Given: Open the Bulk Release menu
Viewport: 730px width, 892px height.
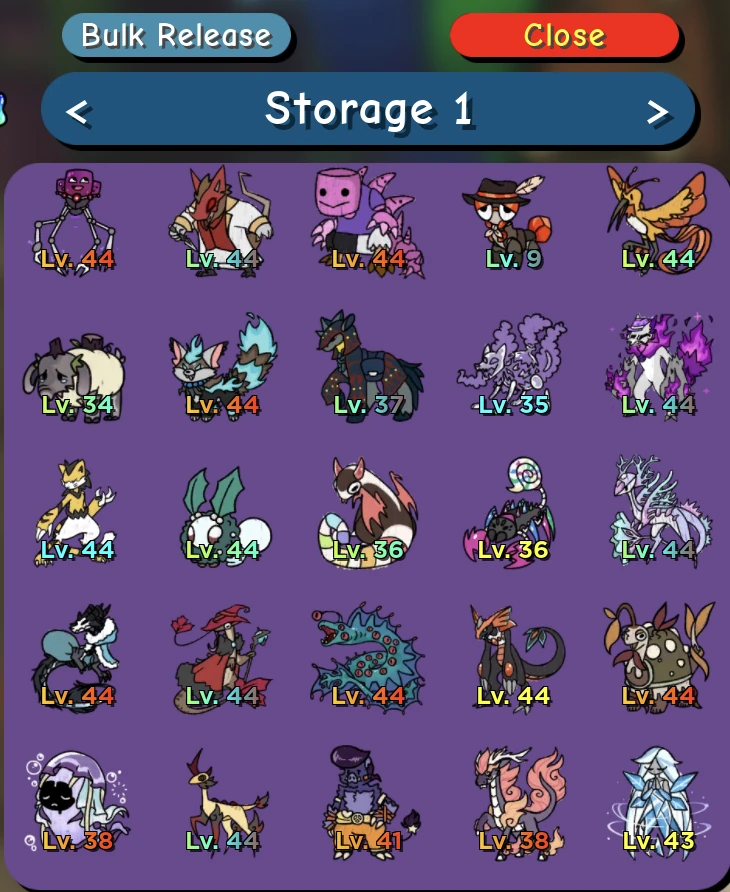Looking at the screenshot, I should coord(176,34).
